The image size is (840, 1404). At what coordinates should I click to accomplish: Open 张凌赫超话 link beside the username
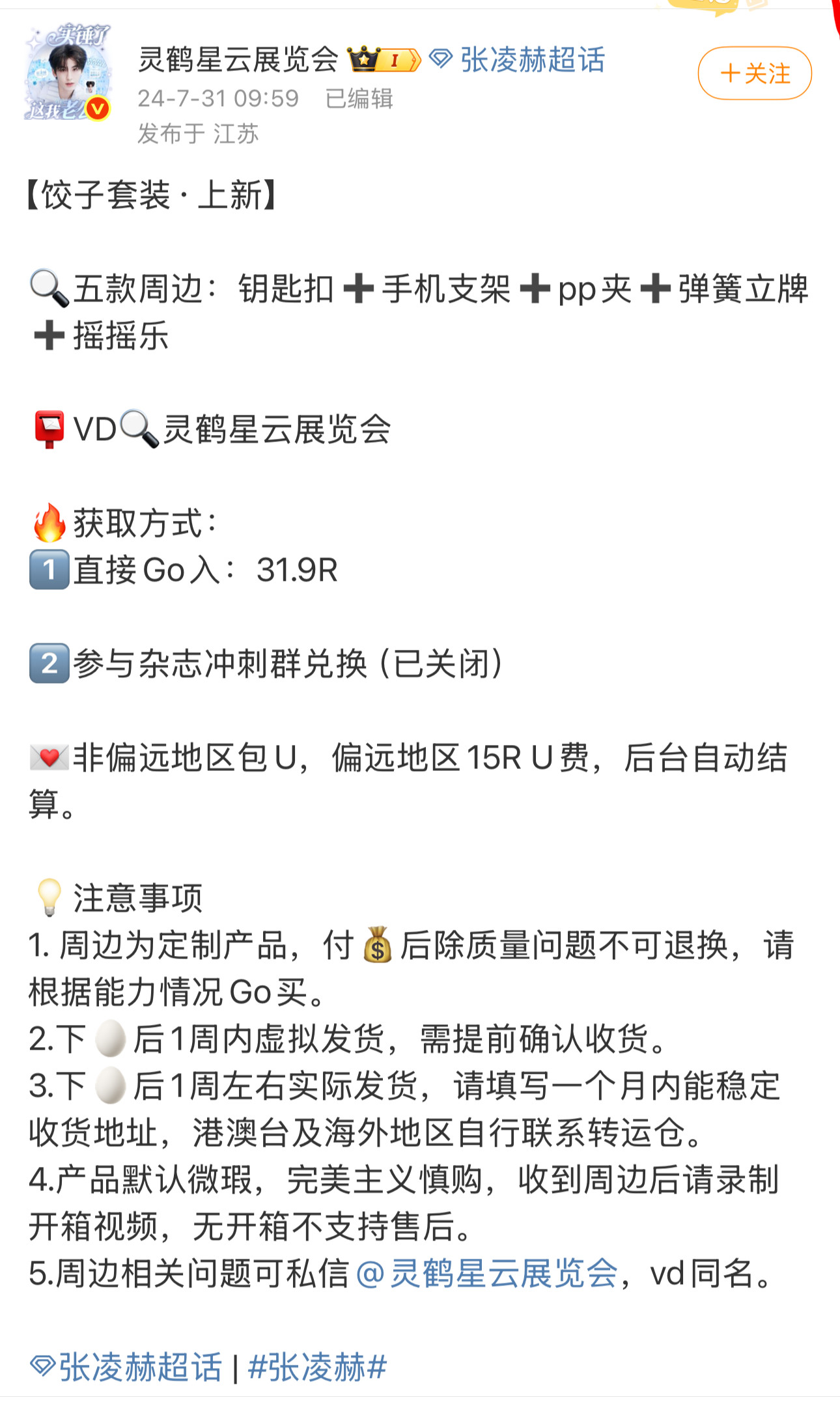[518, 60]
